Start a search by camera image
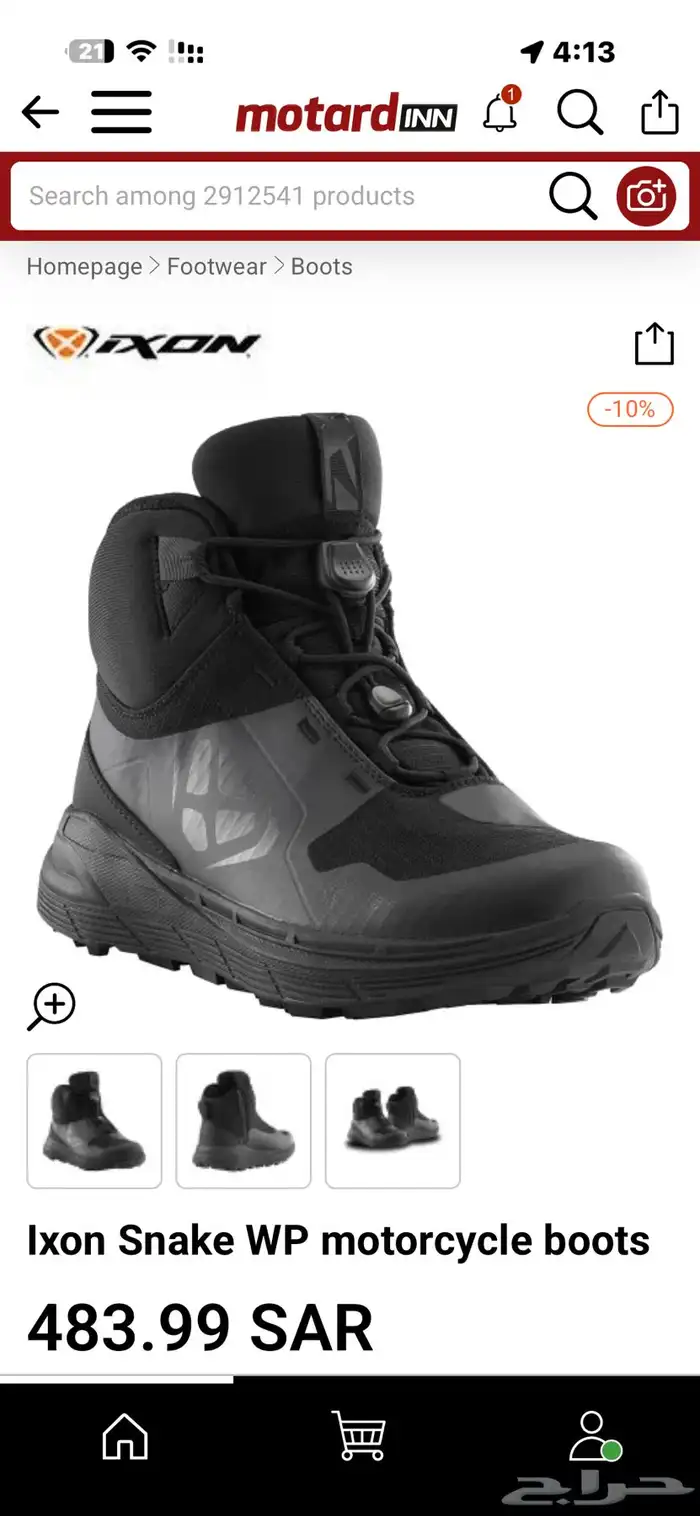This screenshot has width=700, height=1516. pyautogui.click(x=646, y=196)
